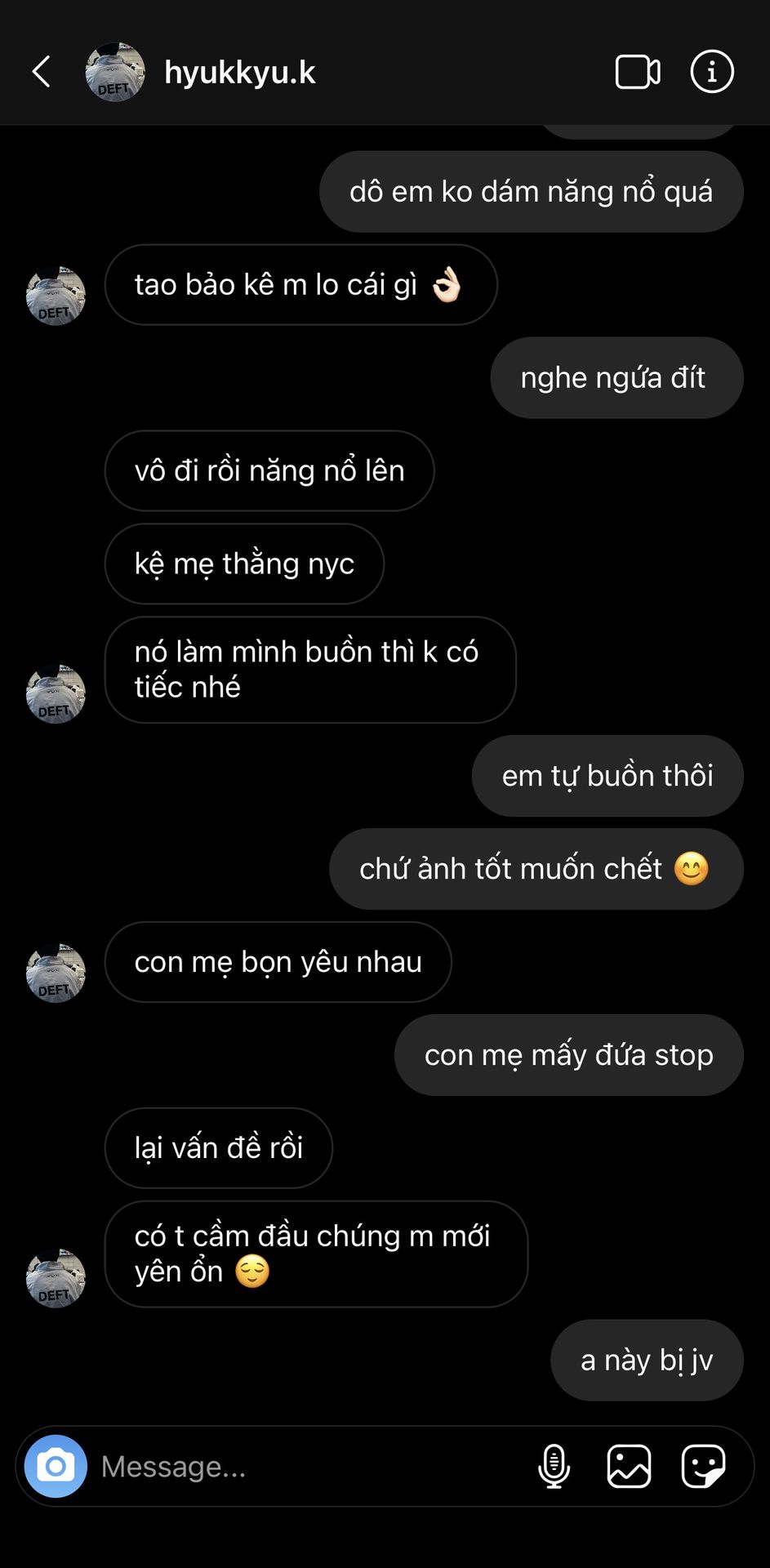The image size is (770, 1568).
Task: Open hyukkyu.k profile from header name
Action: coord(240,73)
